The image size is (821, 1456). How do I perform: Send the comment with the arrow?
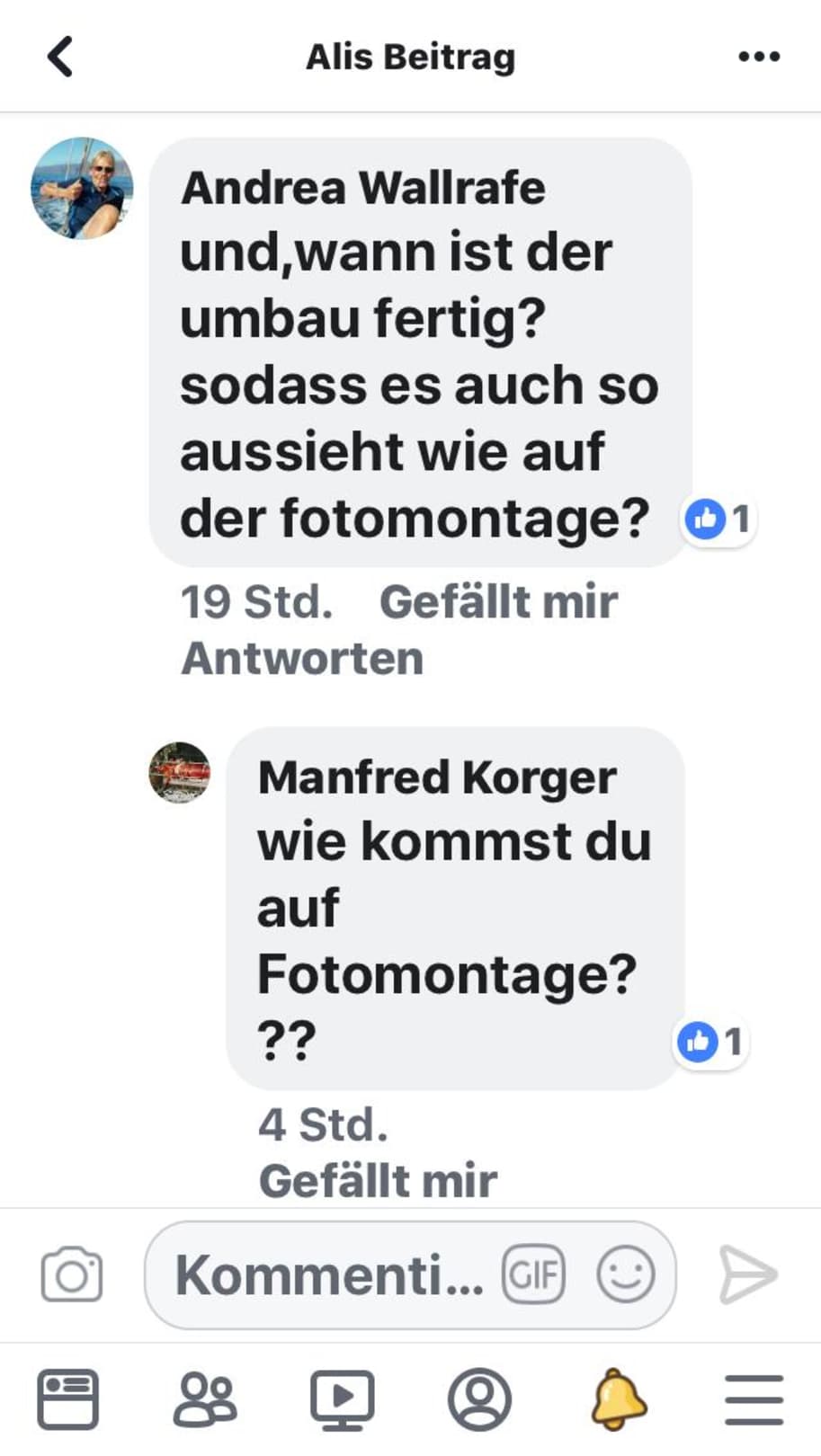[747, 1274]
